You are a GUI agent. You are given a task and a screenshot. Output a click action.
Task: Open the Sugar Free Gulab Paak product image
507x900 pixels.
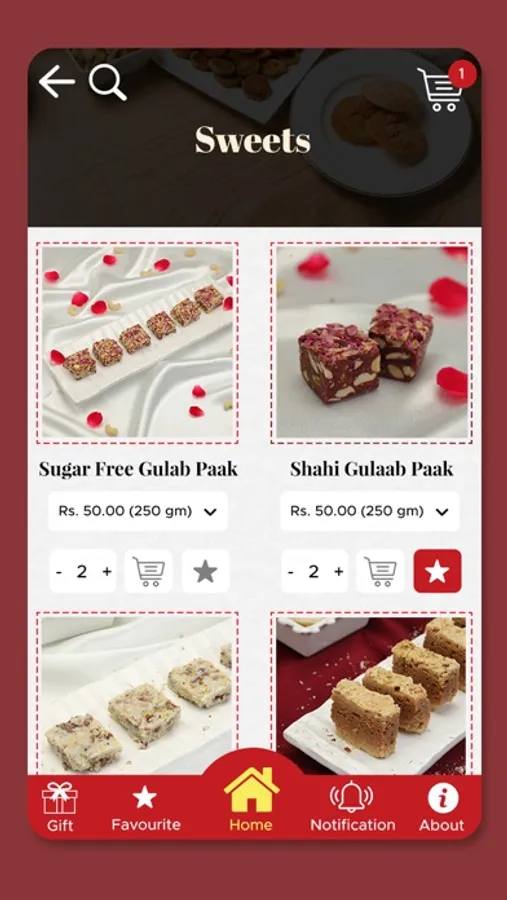click(x=137, y=343)
